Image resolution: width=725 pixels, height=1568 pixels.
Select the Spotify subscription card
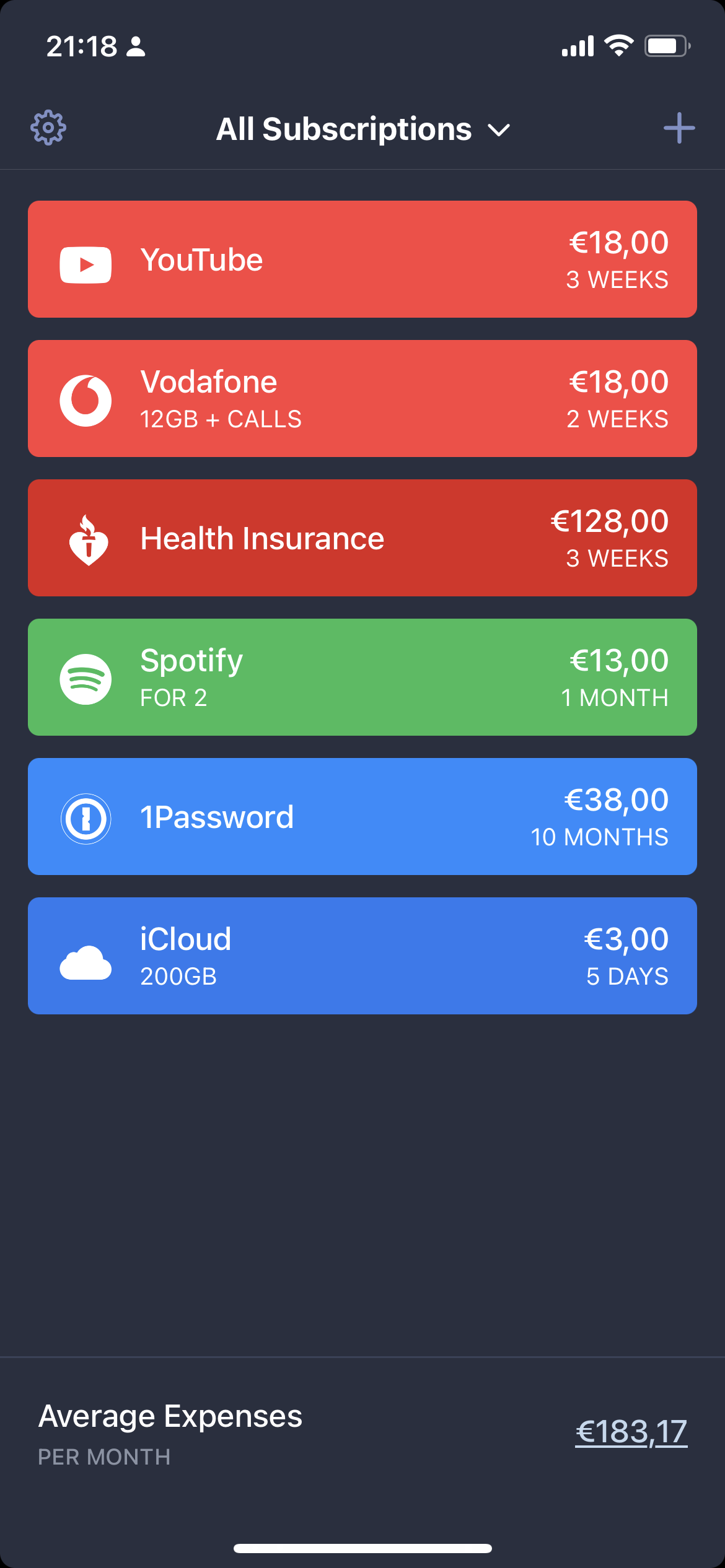tap(362, 677)
